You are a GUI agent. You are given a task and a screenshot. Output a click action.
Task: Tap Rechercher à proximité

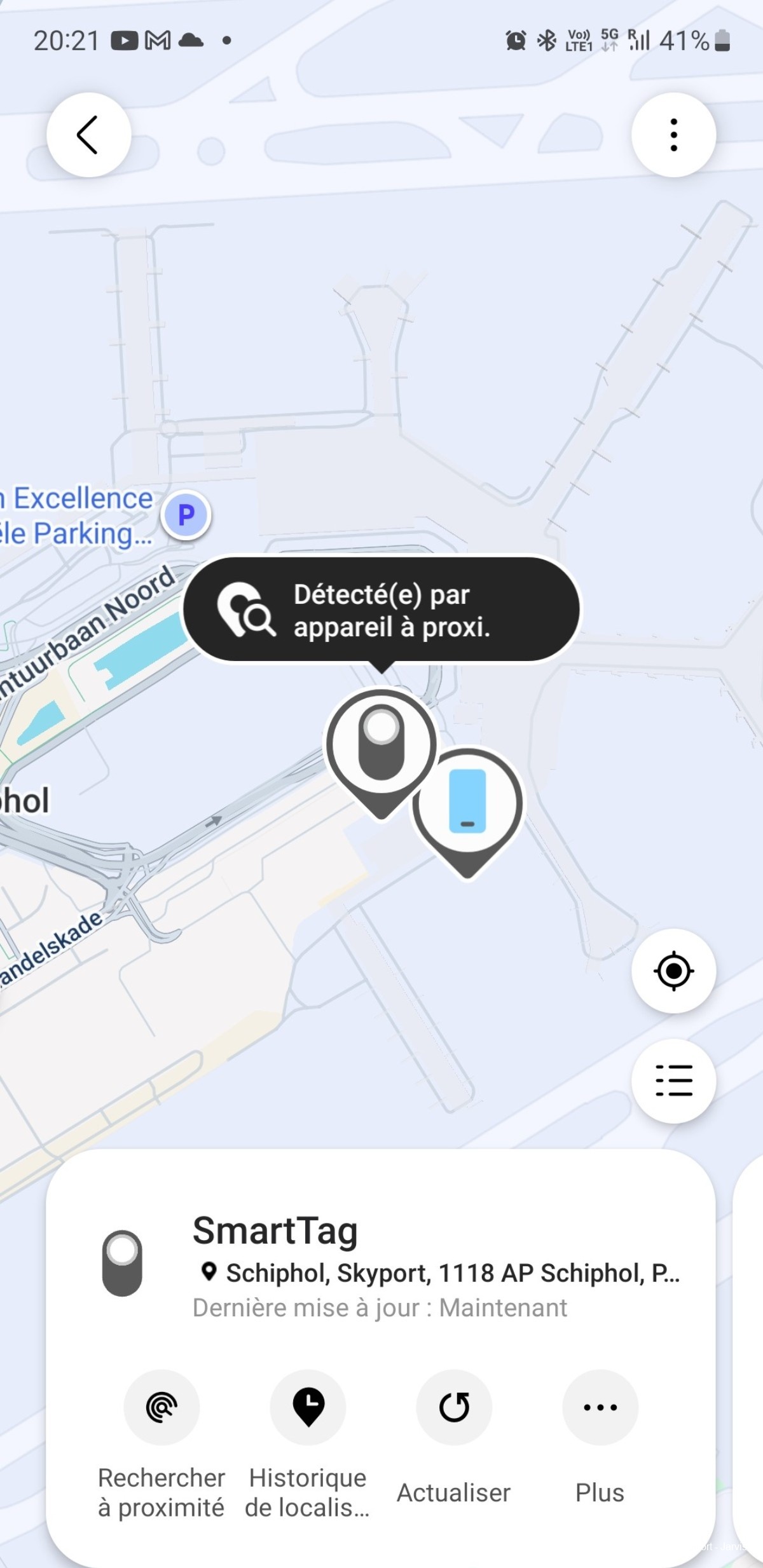pyautogui.click(x=161, y=1407)
